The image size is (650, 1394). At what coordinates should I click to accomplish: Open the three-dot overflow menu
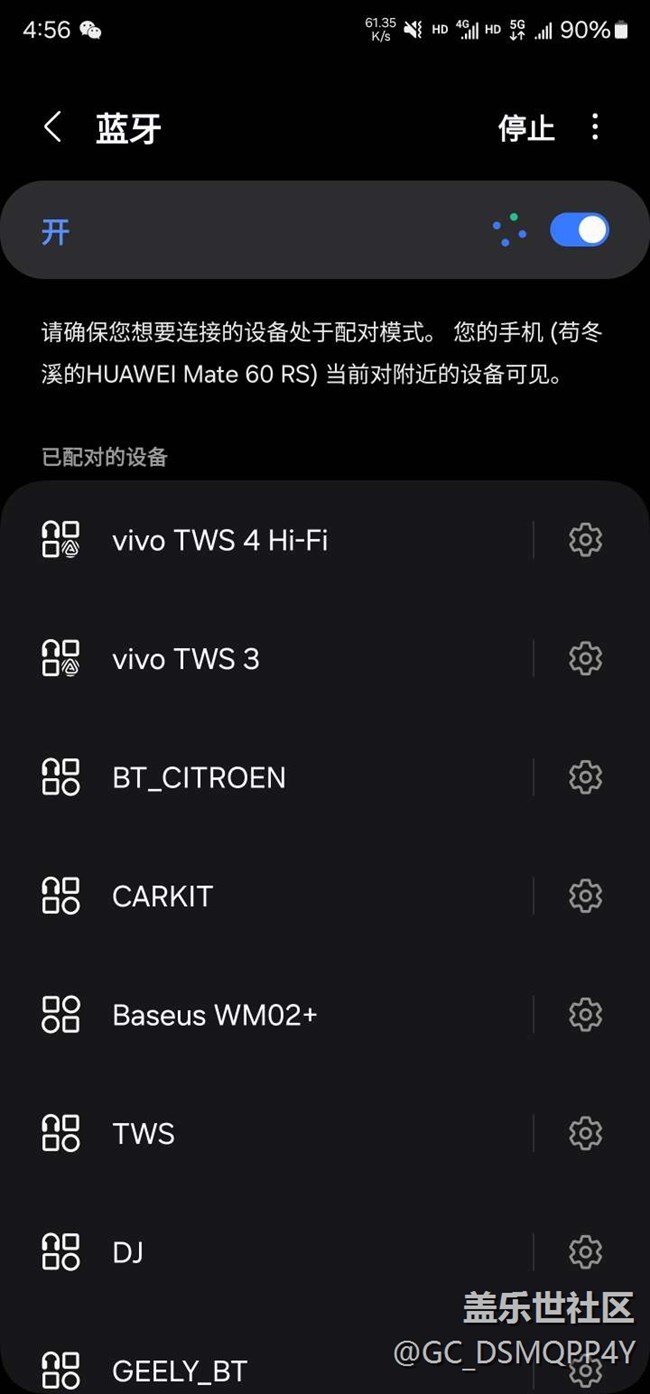pyautogui.click(x=595, y=127)
